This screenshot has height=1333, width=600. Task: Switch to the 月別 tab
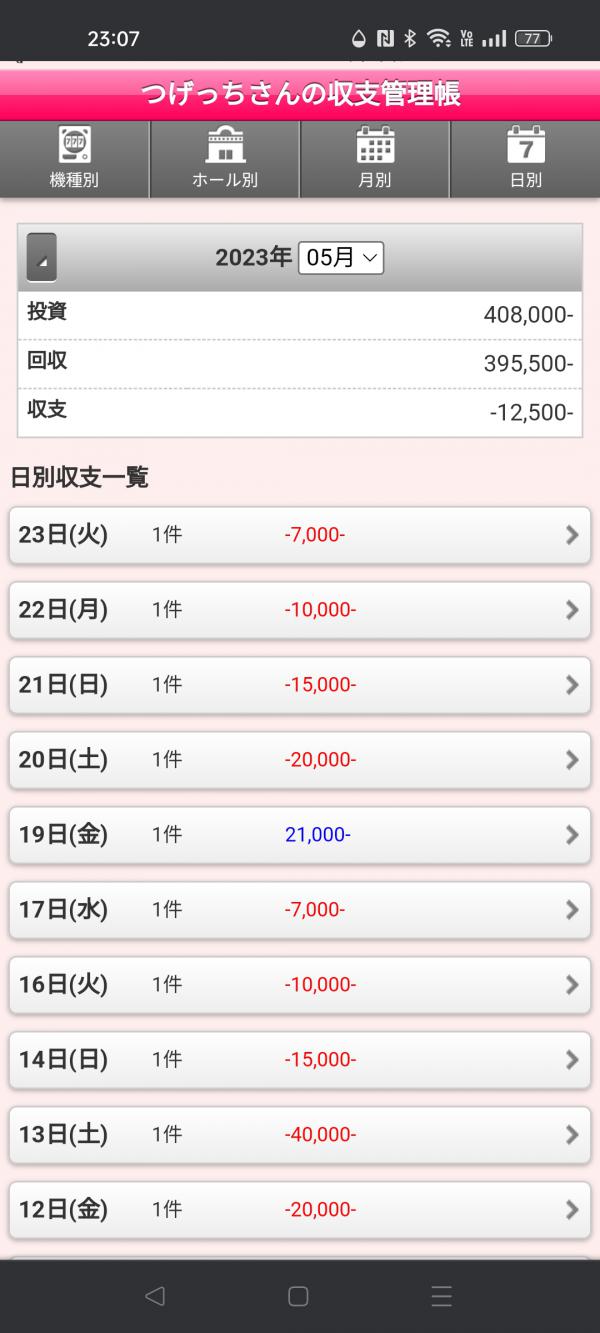tap(375, 159)
